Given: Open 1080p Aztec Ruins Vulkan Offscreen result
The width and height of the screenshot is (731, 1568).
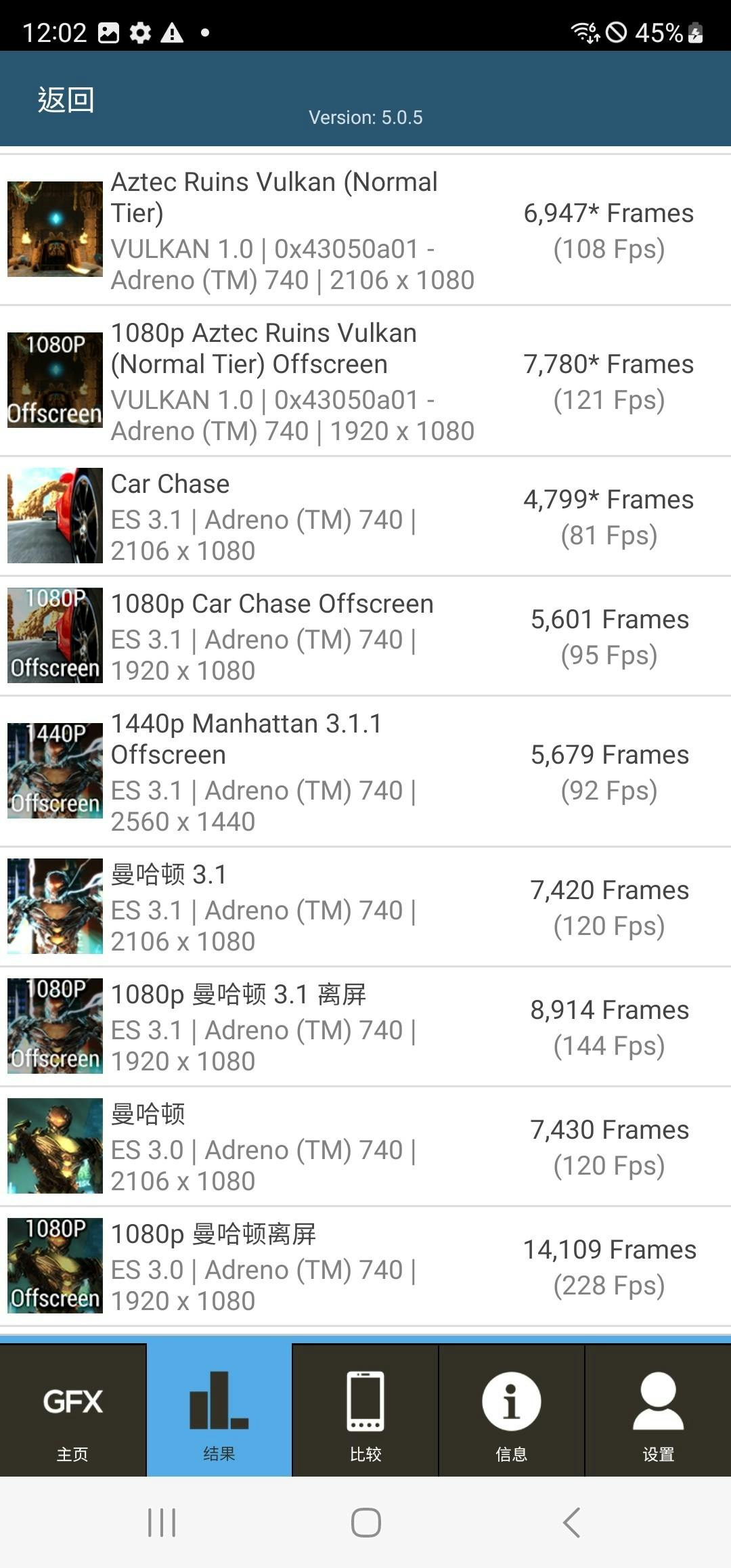Looking at the screenshot, I should pyautogui.click(x=365, y=381).
